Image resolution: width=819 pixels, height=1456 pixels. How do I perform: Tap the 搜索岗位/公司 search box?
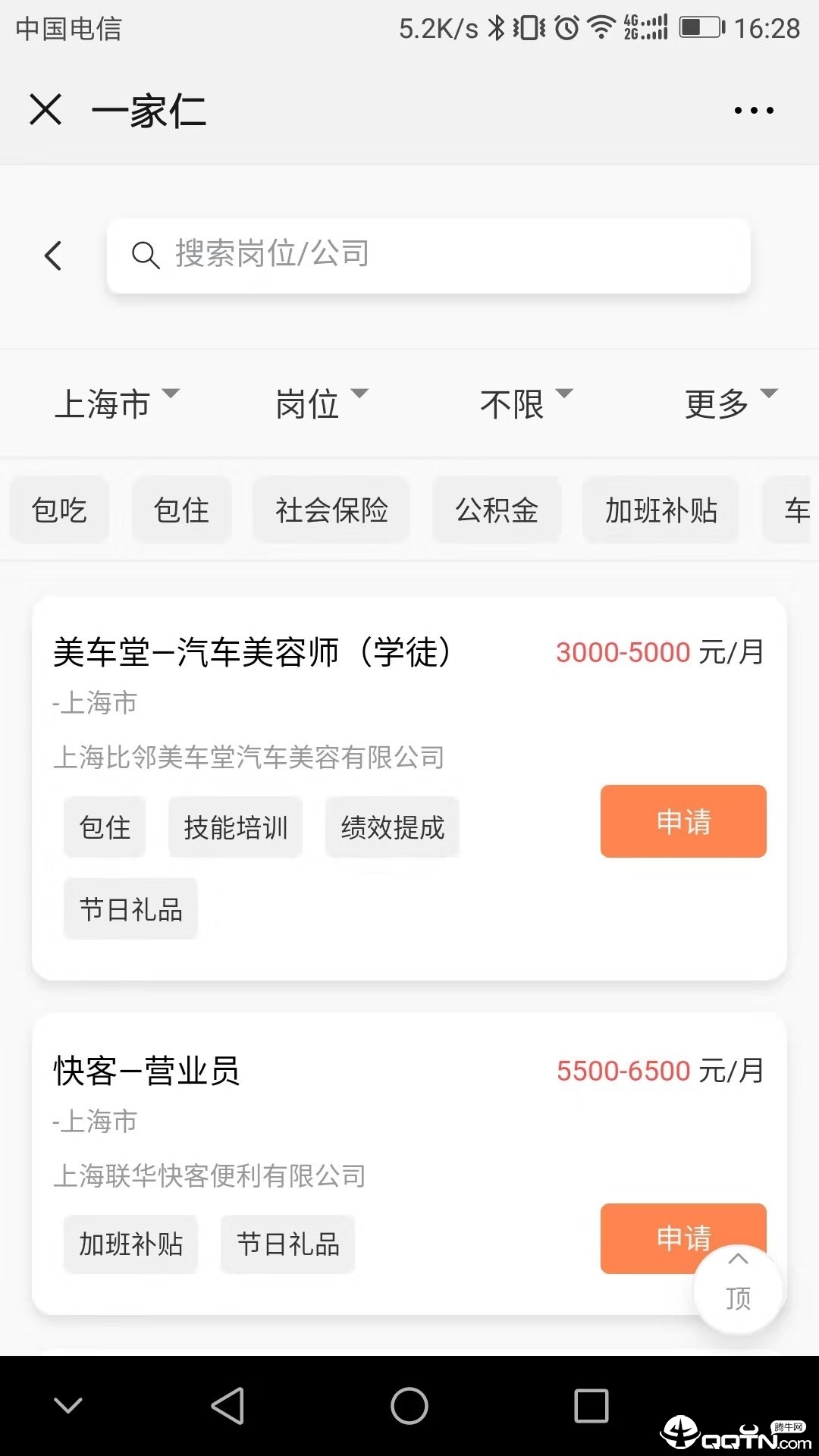click(x=428, y=256)
